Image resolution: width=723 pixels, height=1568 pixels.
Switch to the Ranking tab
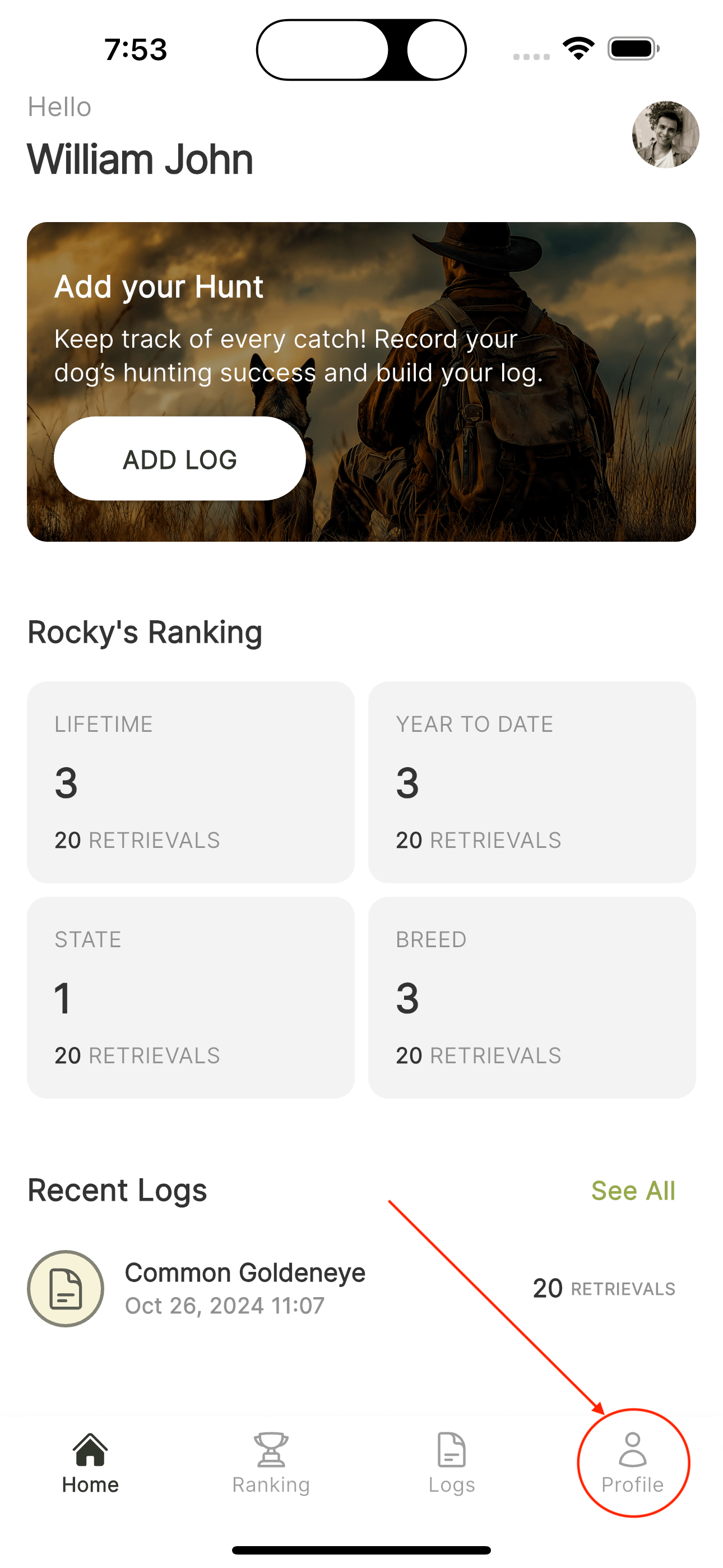(x=271, y=1463)
